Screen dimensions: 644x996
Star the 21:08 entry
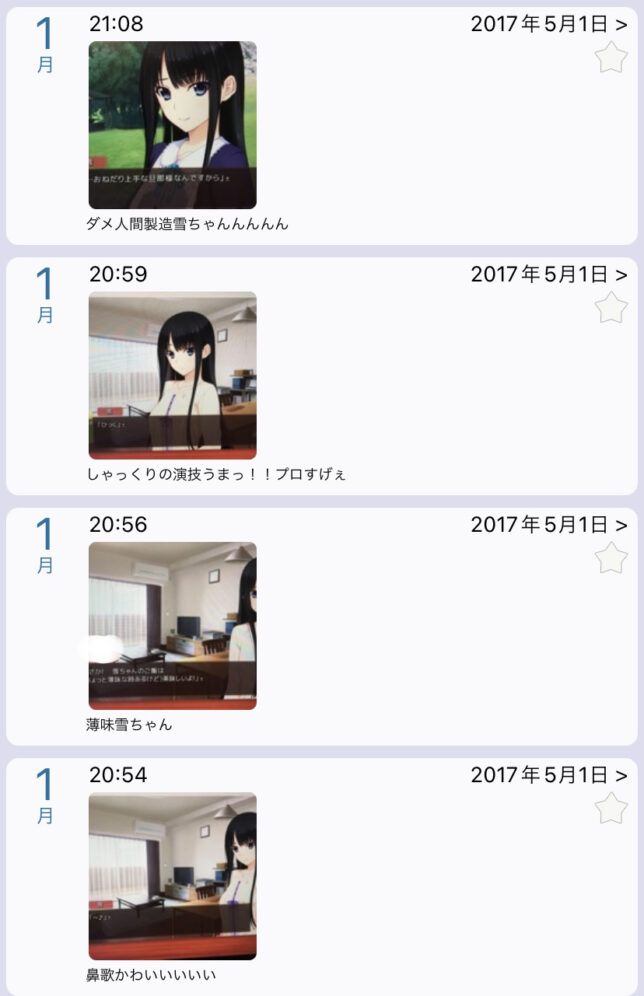coord(610,58)
